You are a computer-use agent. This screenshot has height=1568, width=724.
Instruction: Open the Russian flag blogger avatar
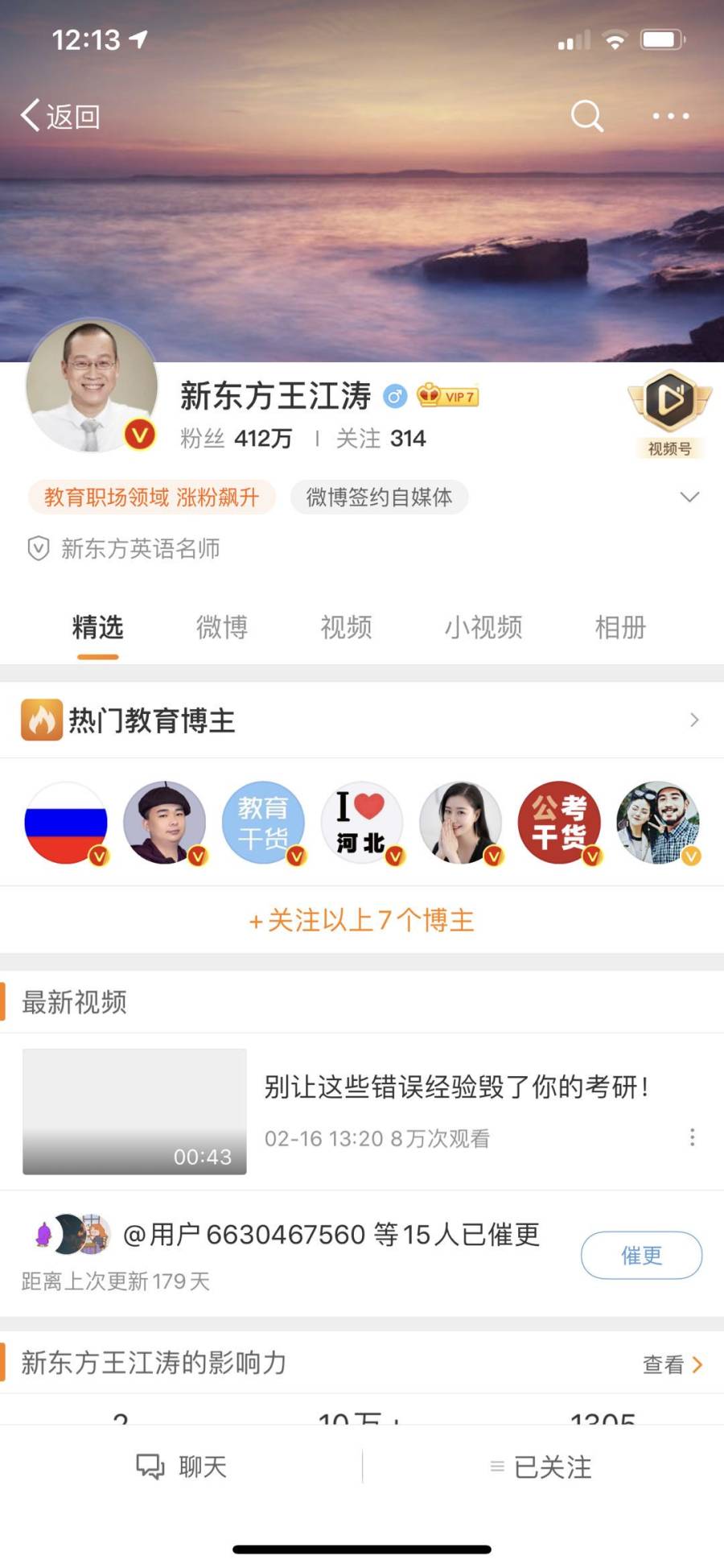[66, 823]
